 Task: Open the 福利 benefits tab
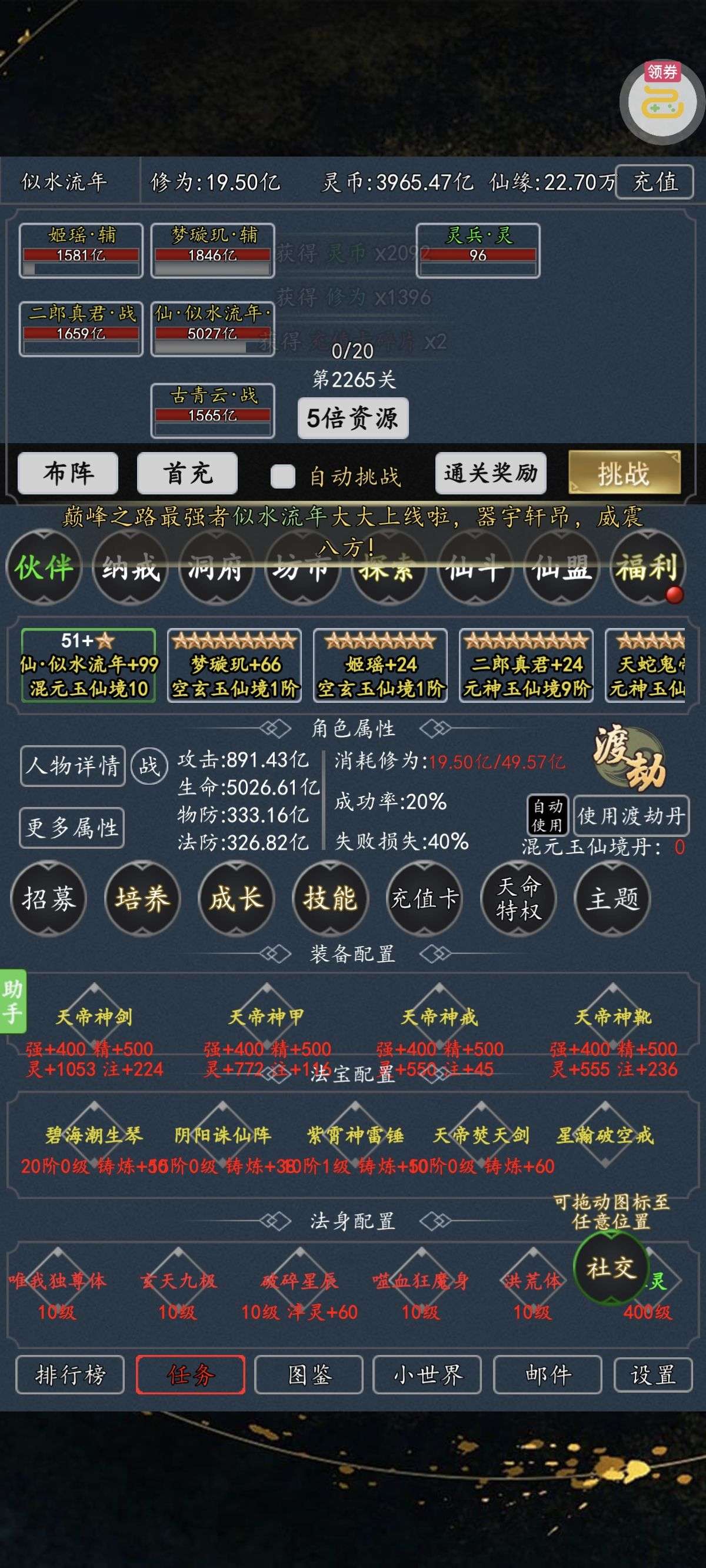(x=647, y=568)
